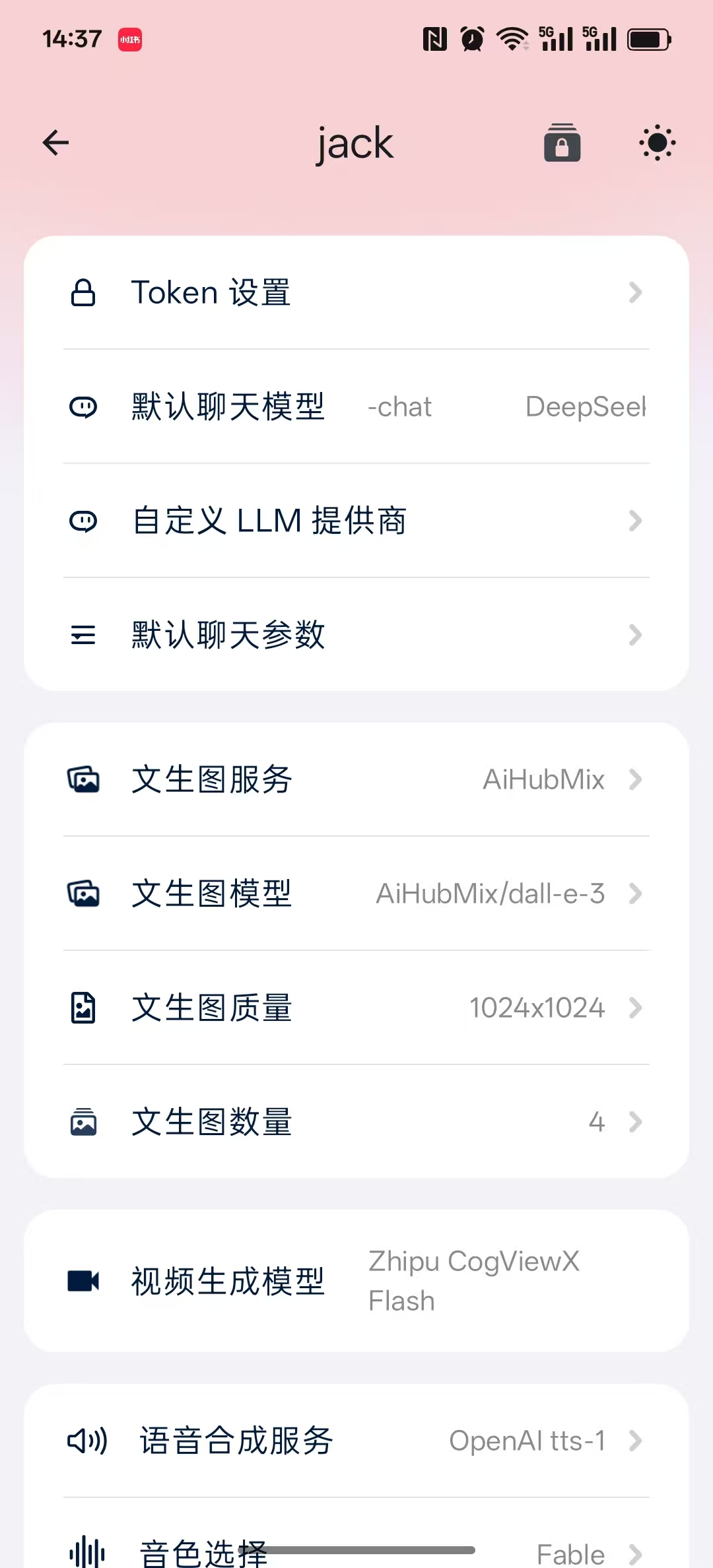Open the AiHubMix 文生图服务 selector

356,779
